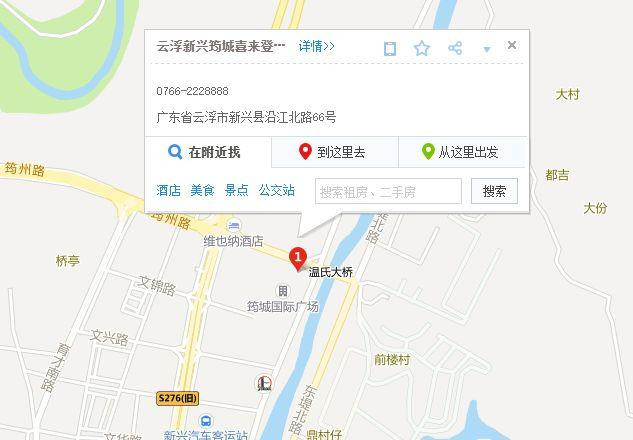
Task: Favorite this place with the star
Action: pyautogui.click(x=422, y=48)
